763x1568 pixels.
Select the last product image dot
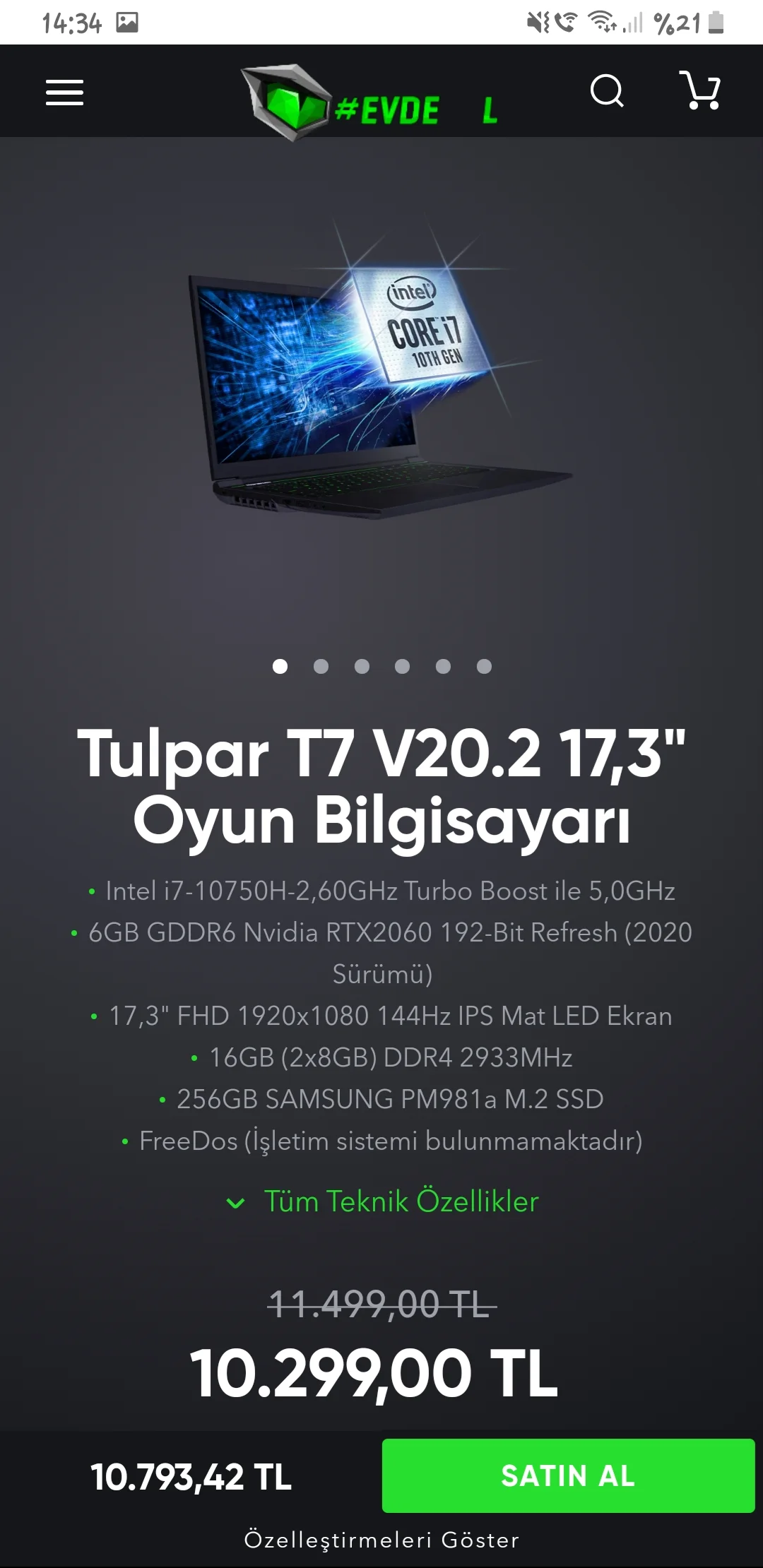click(x=484, y=666)
